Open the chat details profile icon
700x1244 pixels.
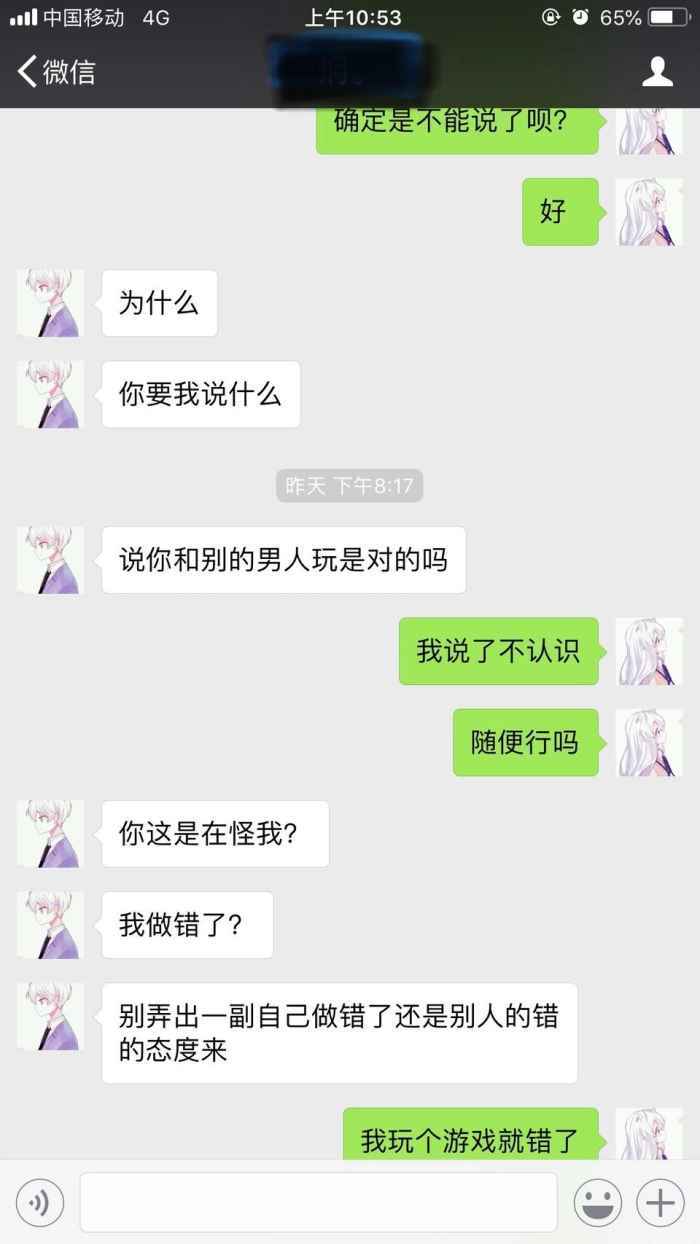click(657, 71)
